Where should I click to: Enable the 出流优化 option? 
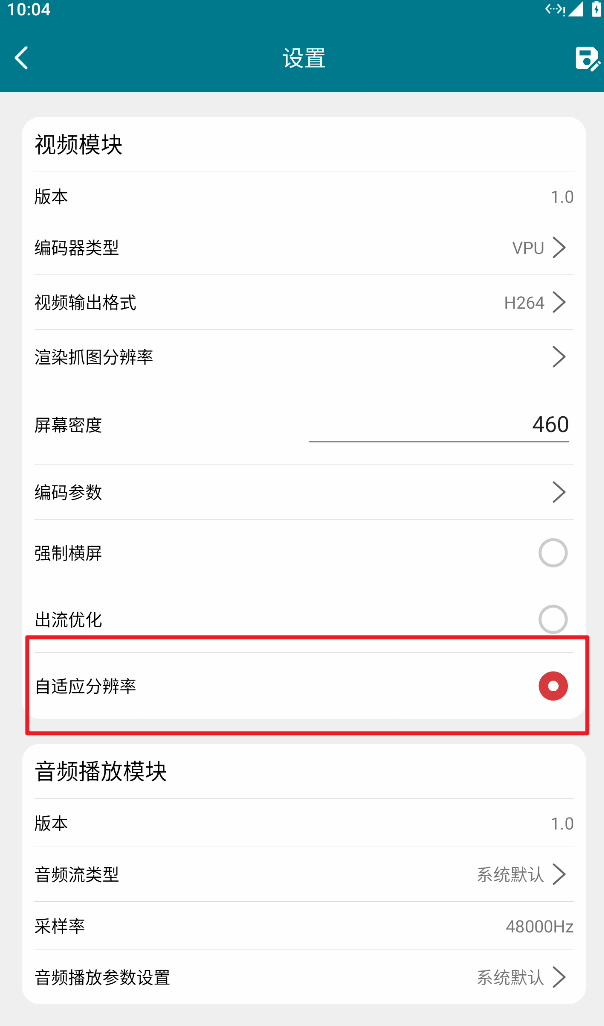(x=553, y=620)
